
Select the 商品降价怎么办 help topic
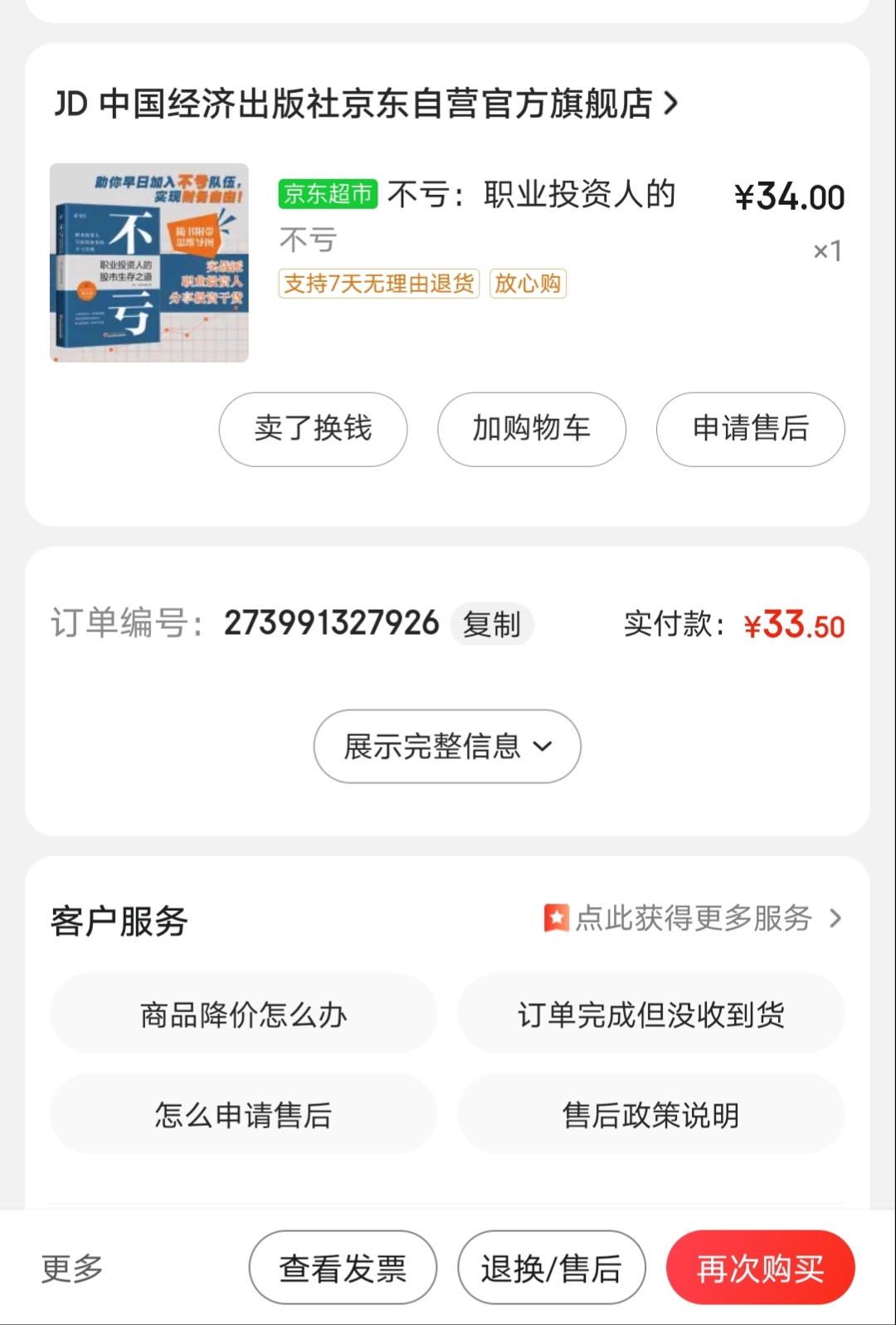click(243, 1014)
